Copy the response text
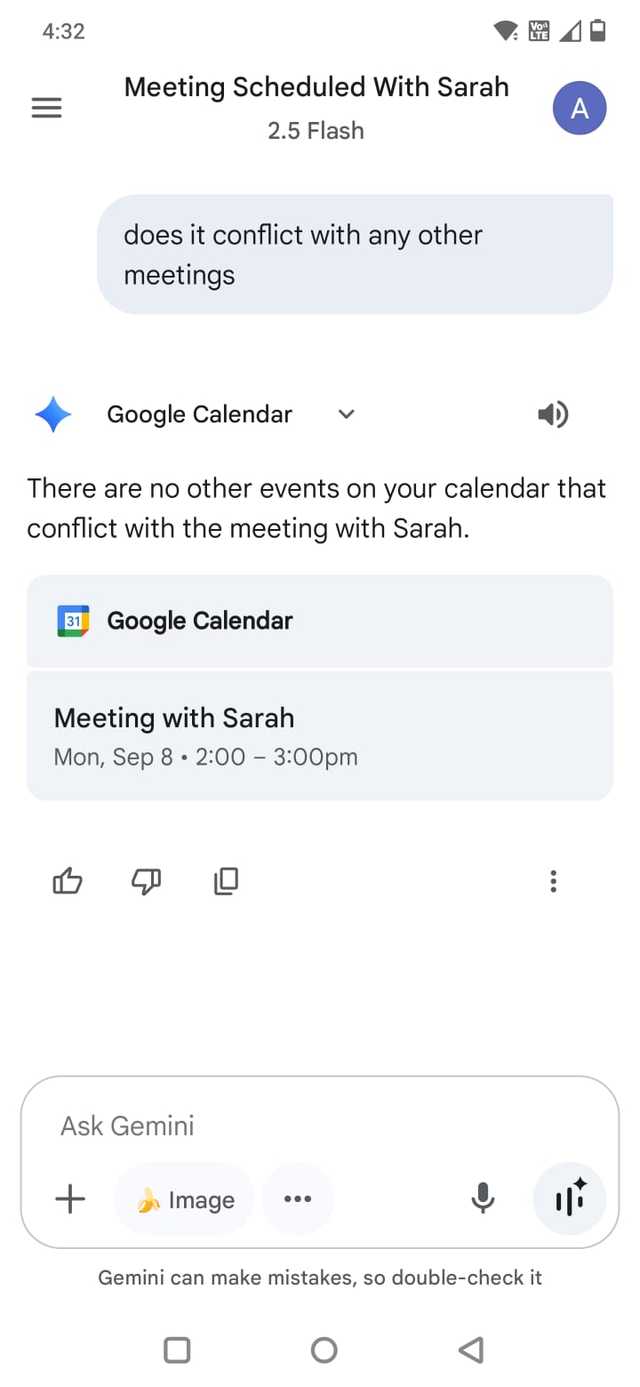Screen dimensions: 640x1387 tap(226, 881)
